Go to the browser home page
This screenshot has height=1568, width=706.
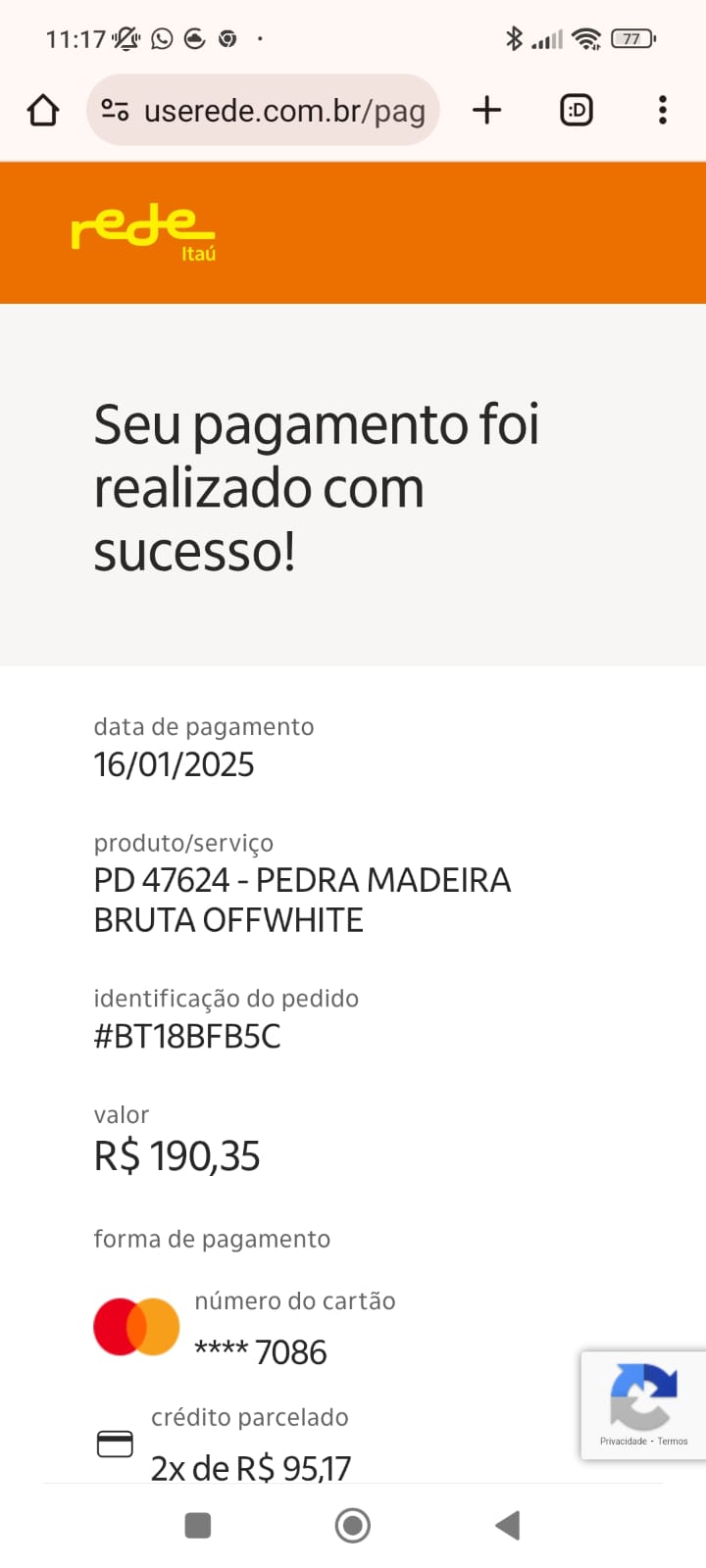(43, 111)
